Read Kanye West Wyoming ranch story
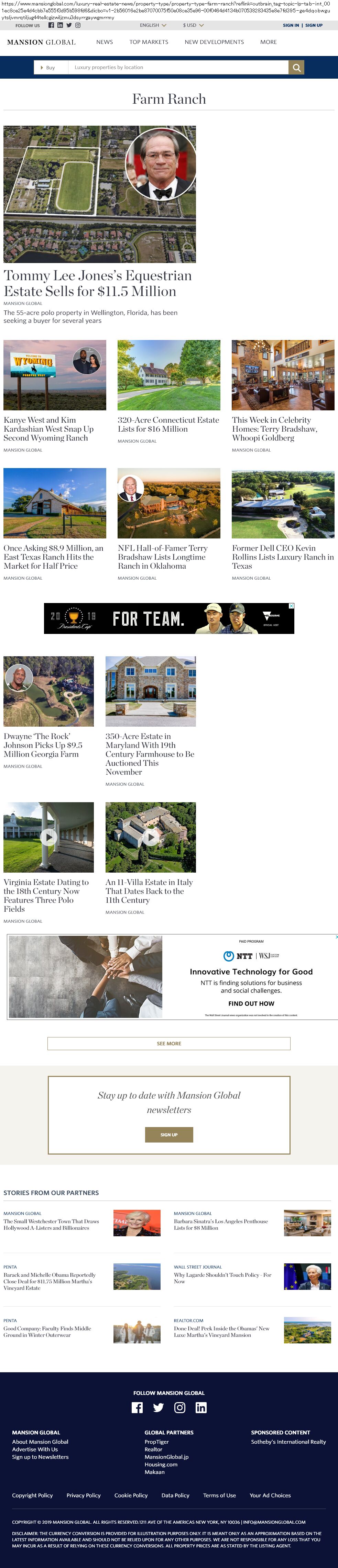This screenshot has height=1568, width=338. (49, 429)
